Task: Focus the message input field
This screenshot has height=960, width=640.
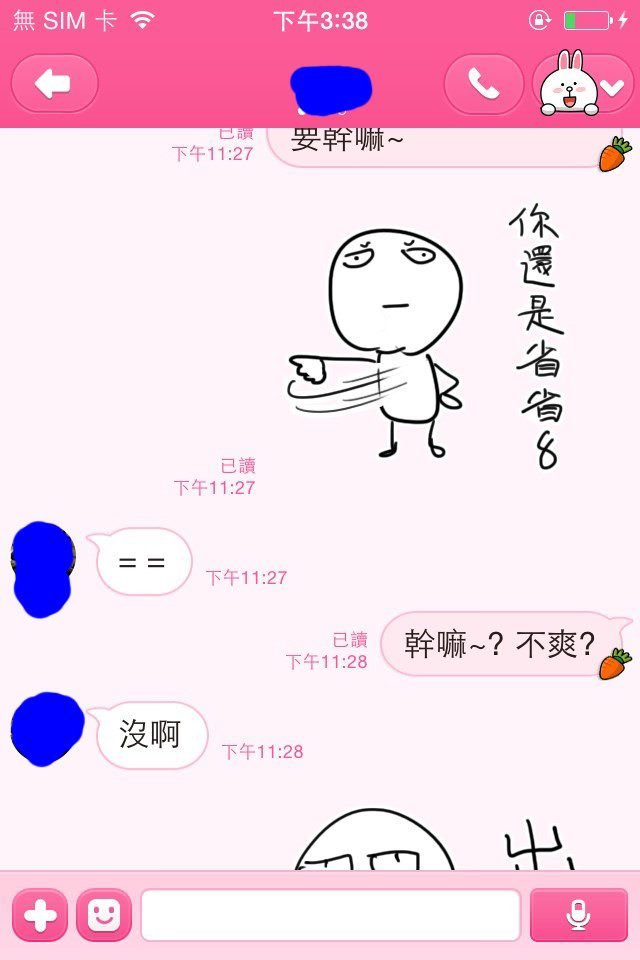Action: 330,915
